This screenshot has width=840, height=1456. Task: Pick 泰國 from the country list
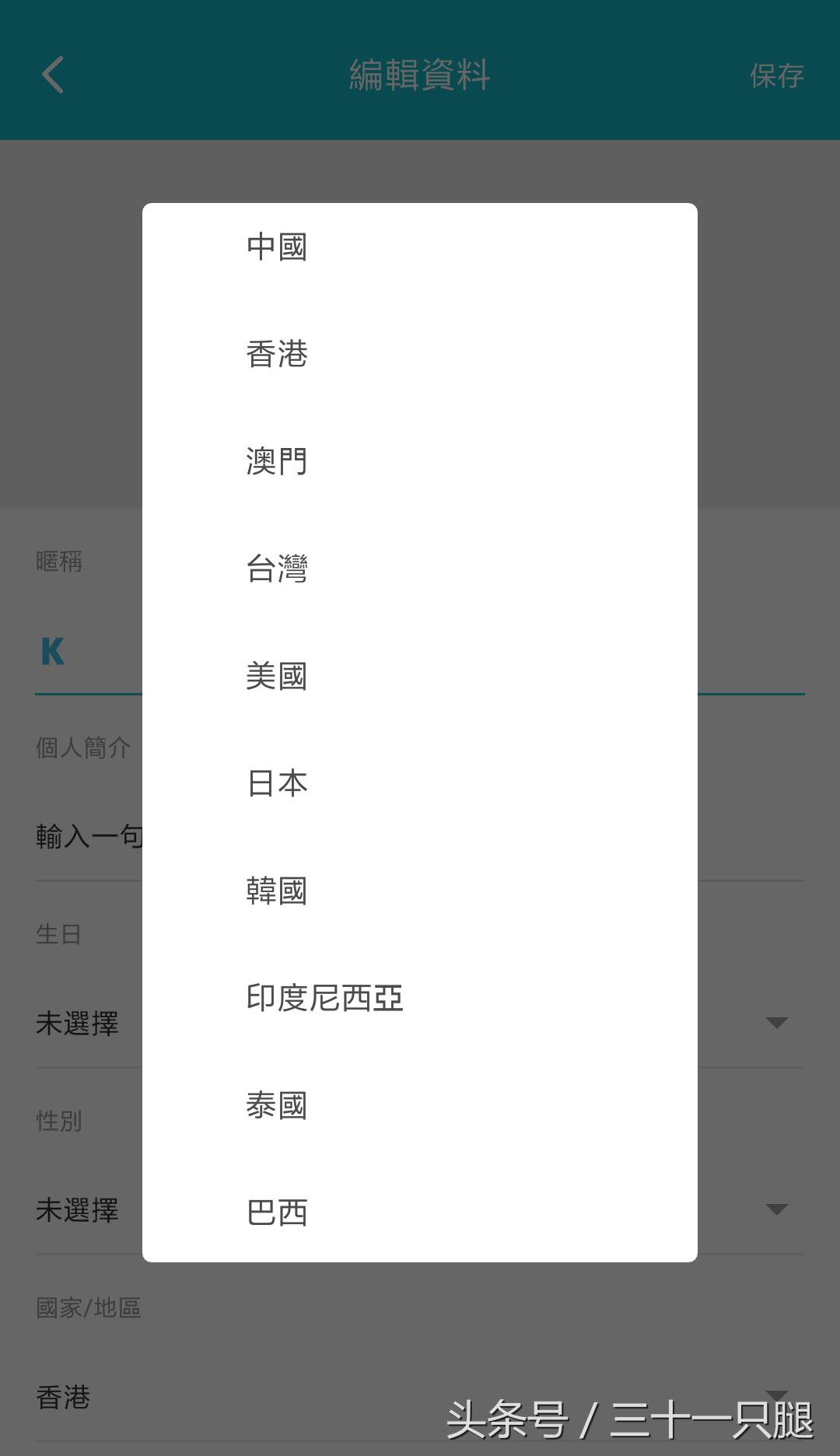(x=277, y=1105)
